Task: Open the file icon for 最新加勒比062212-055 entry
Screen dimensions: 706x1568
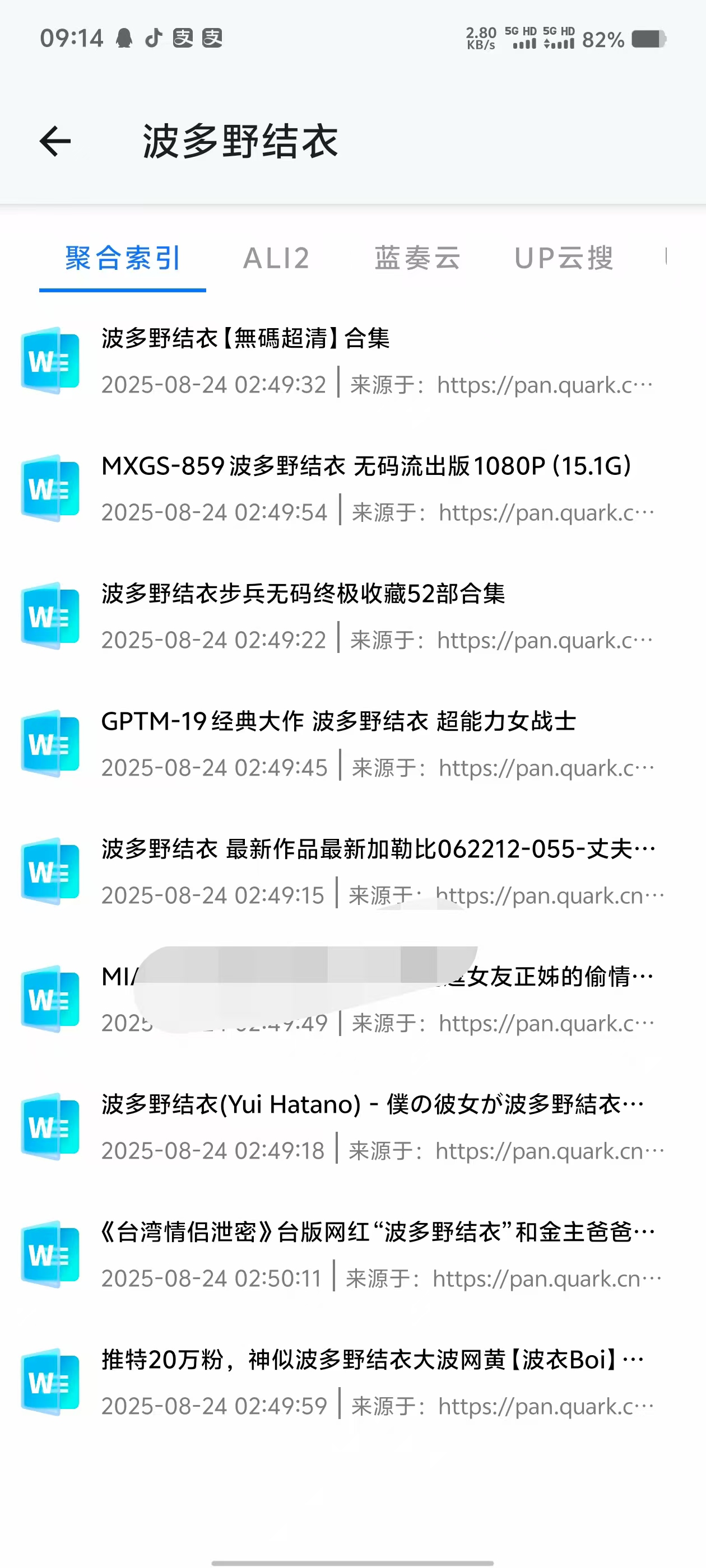Action: [x=50, y=872]
